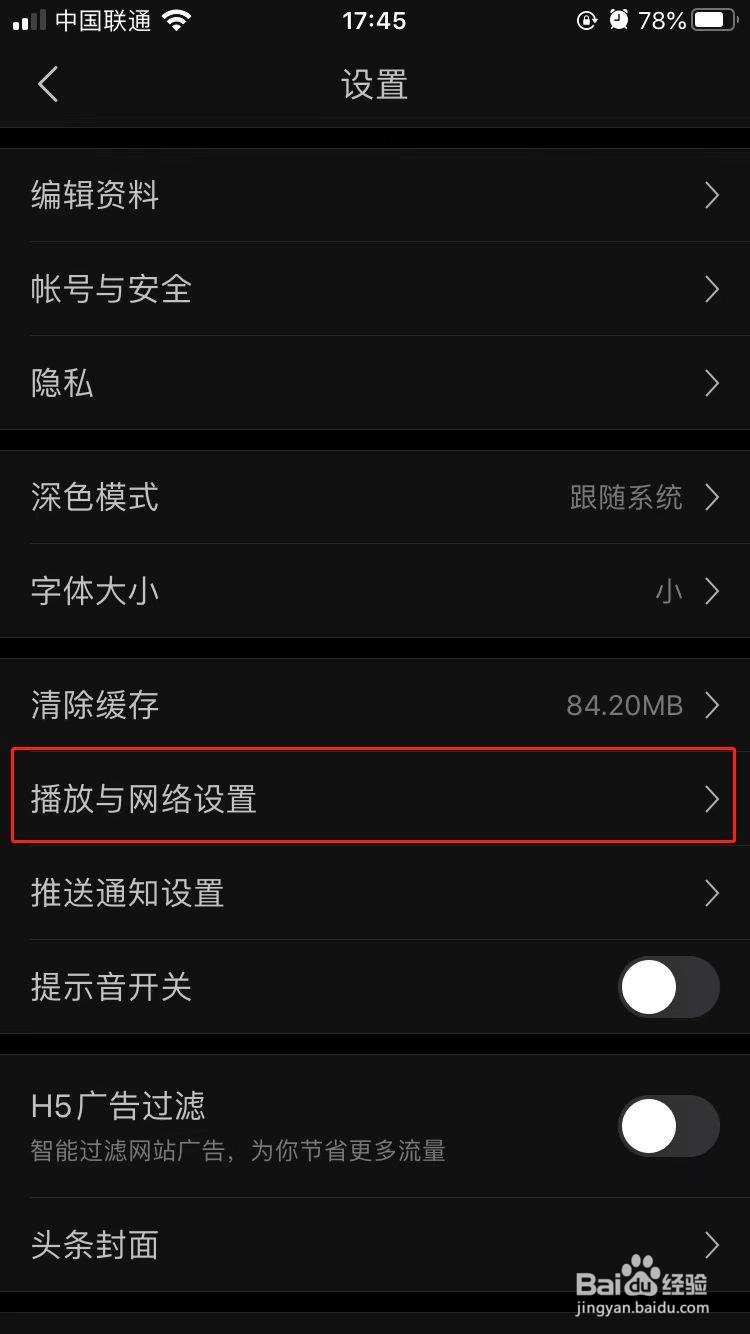Open 帐号与安全 account security page
The height and width of the screenshot is (1334, 750).
point(375,289)
